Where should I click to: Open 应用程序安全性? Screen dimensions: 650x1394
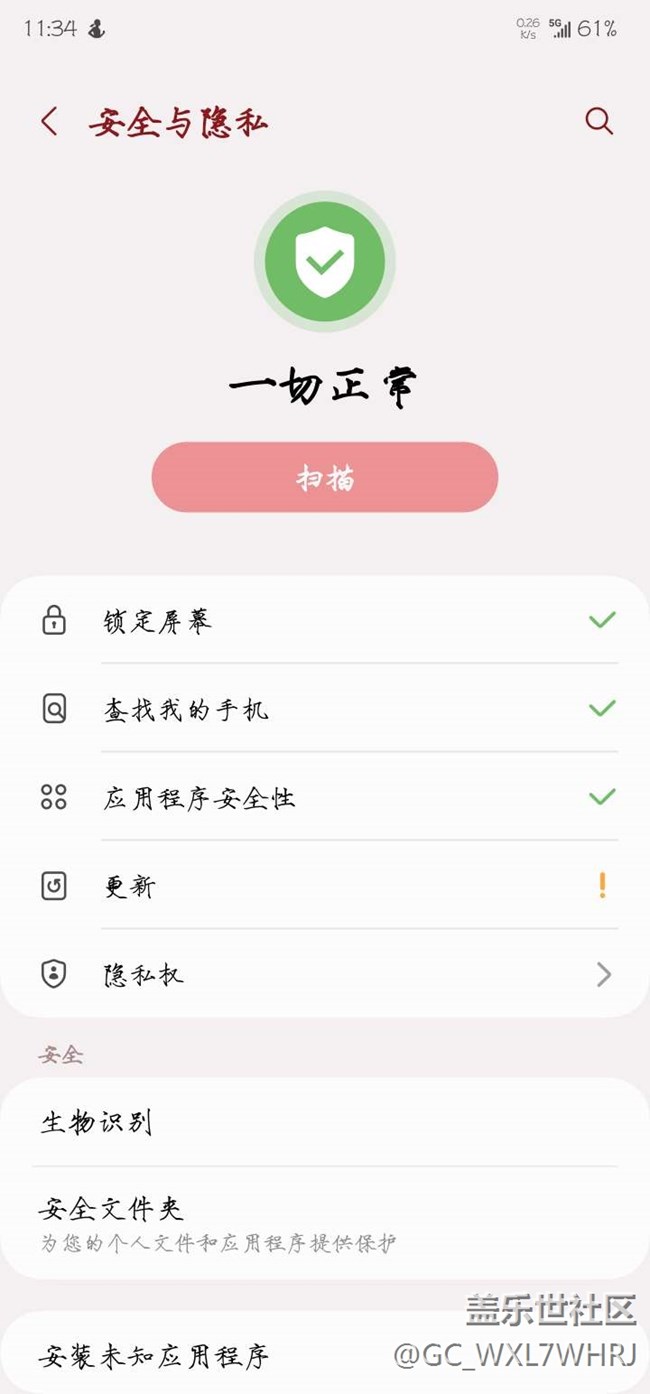pos(325,797)
